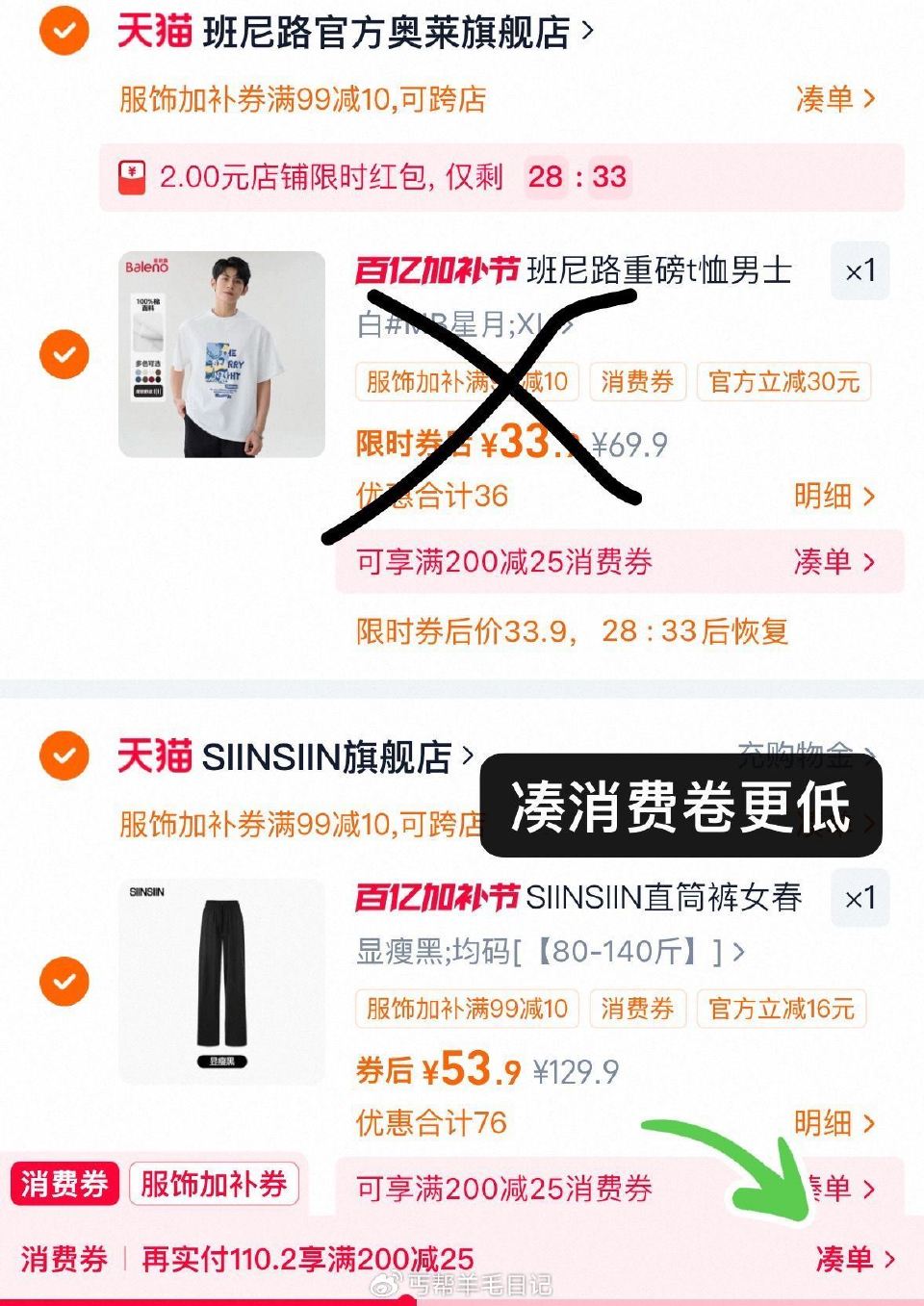Screen dimensions: 924x1306
Task: Click the 官方立减30元 tag on the t-shirt
Action: [783, 382]
